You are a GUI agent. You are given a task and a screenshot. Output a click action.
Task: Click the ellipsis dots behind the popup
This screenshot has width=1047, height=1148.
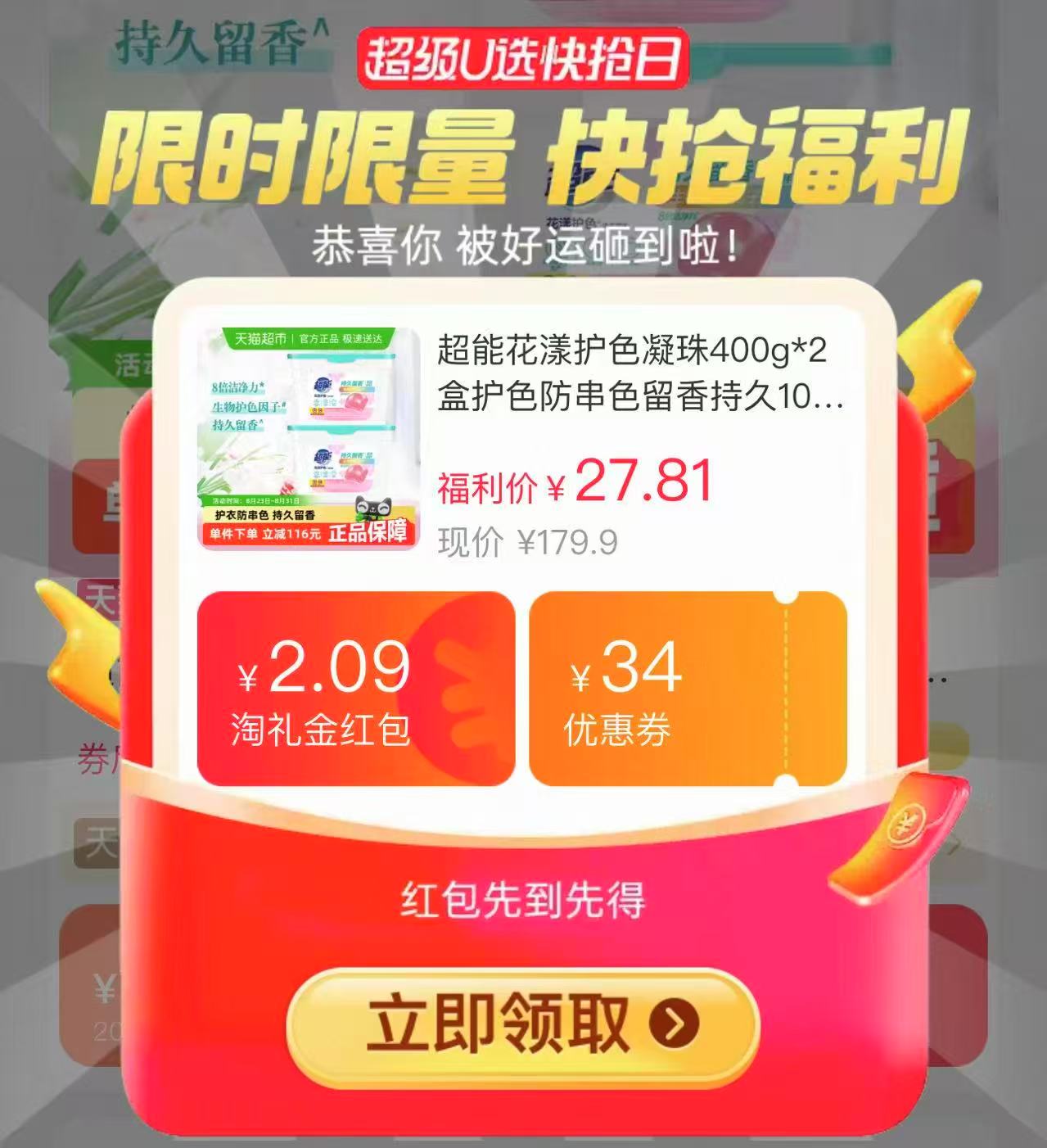click(x=936, y=680)
